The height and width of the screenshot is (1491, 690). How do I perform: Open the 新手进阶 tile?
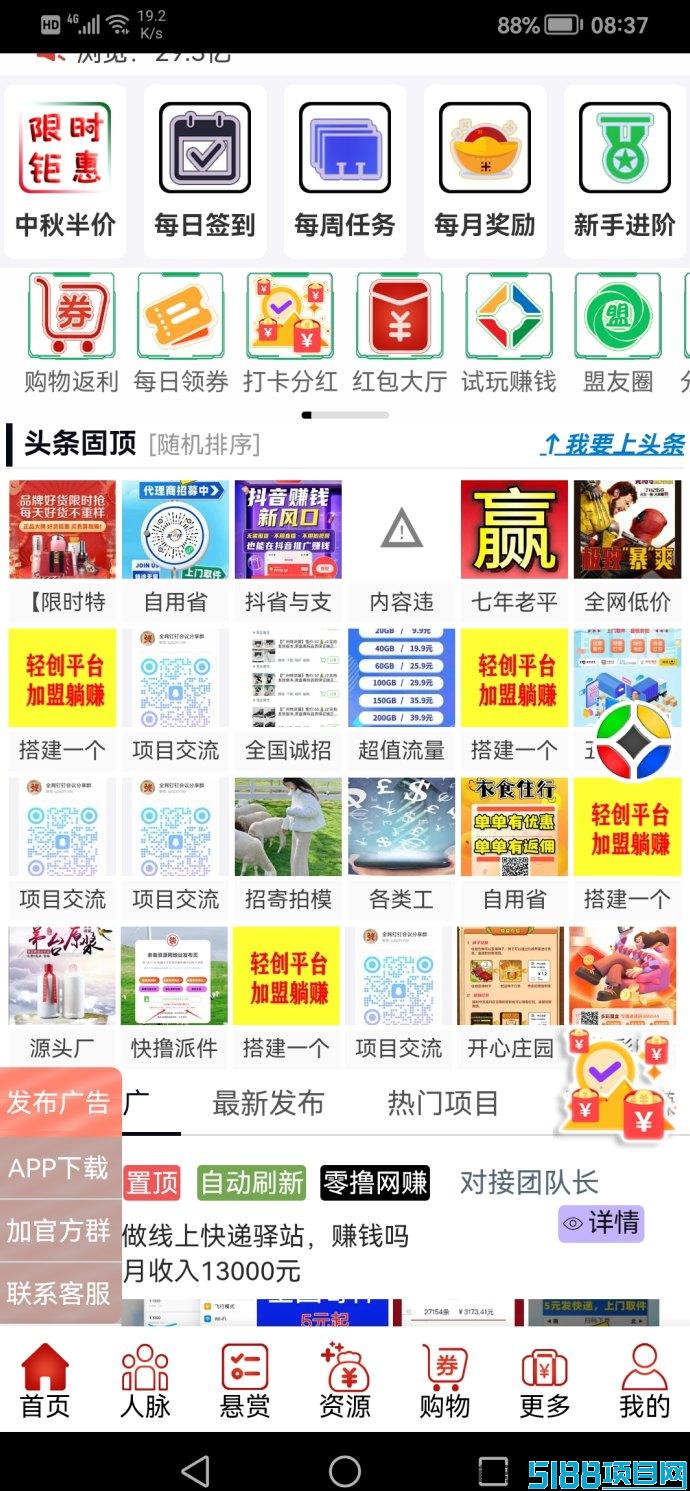click(x=625, y=172)
